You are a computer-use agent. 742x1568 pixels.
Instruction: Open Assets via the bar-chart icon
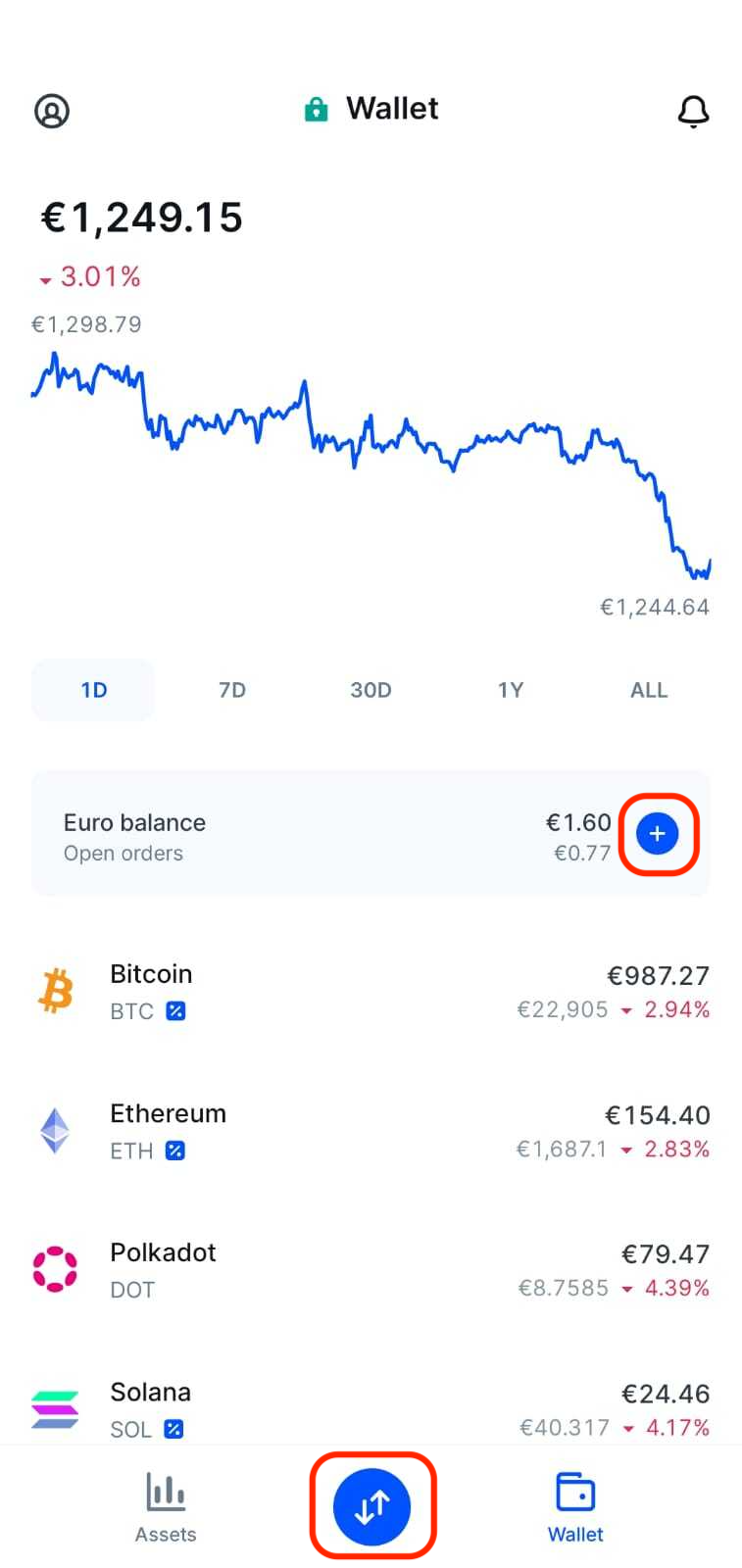165,1493
